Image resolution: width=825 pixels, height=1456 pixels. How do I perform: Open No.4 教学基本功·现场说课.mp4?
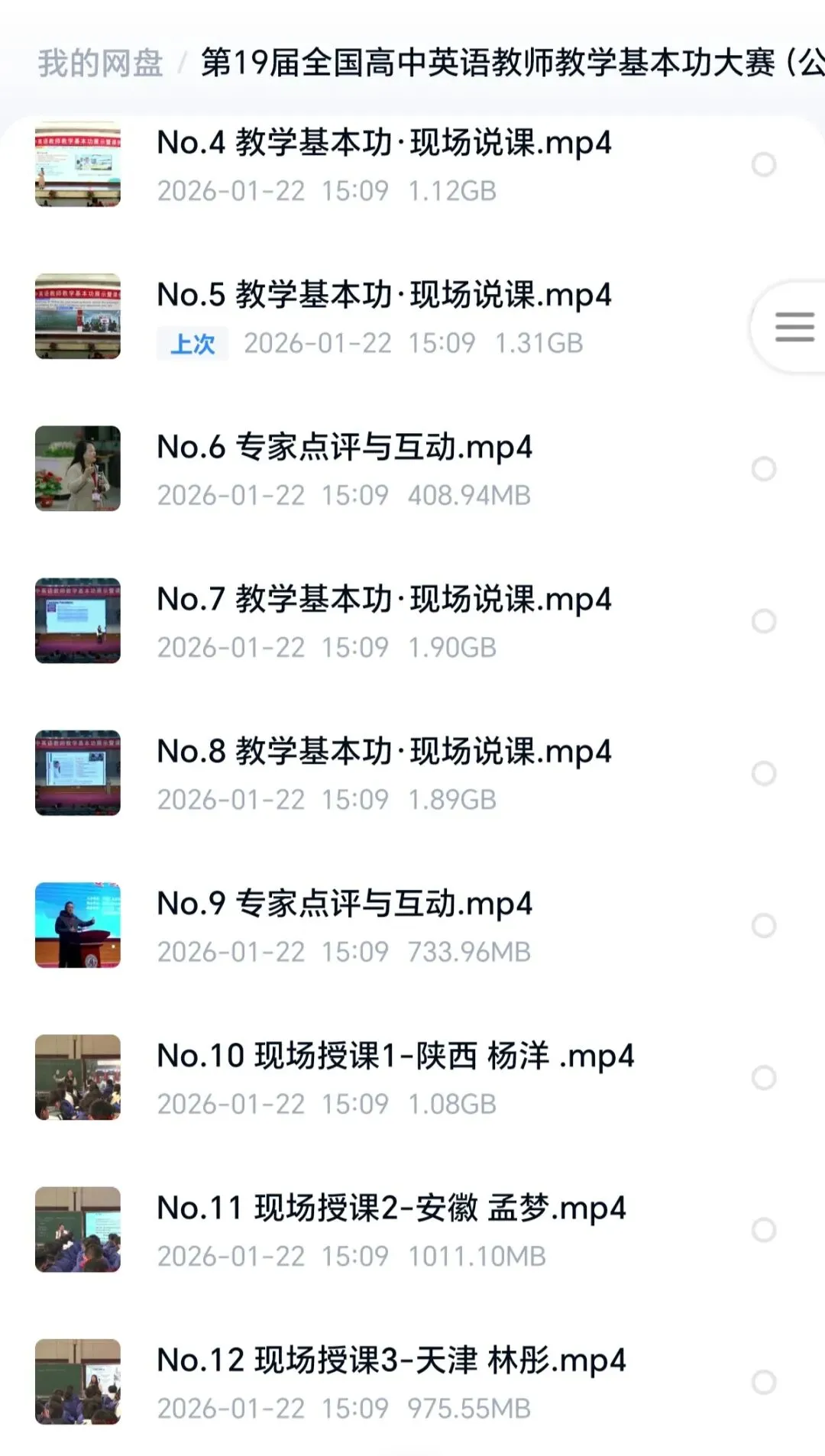point(383,143)
